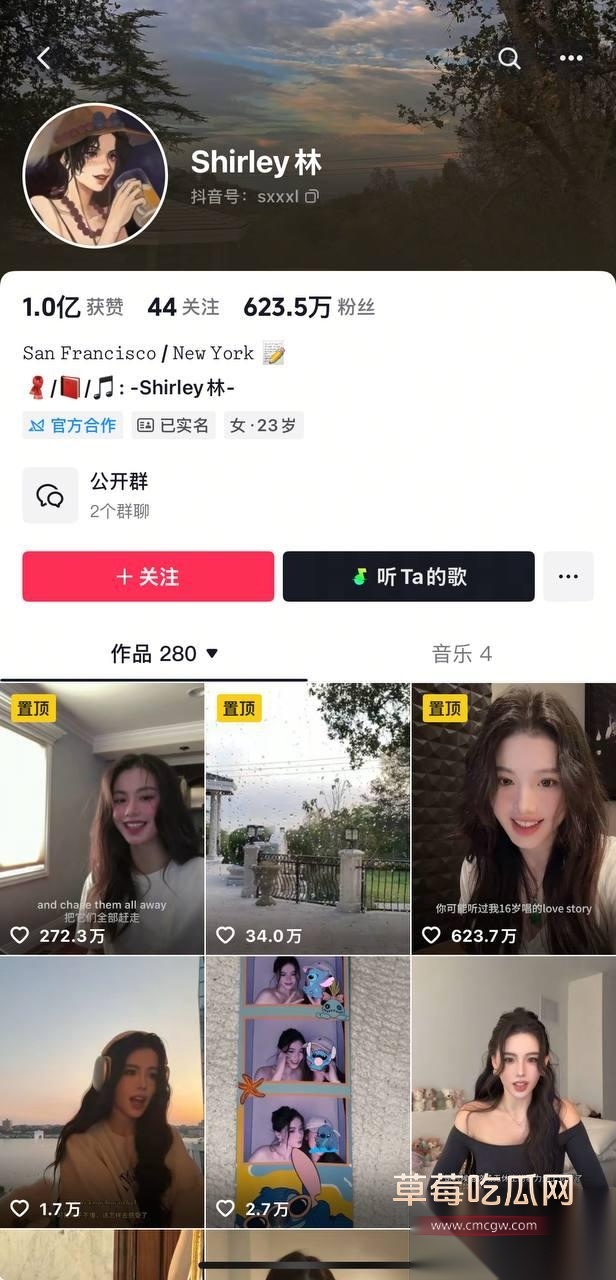This screenshot has width=616, height=1280.
Task: View the 623.5万 粉丝 followers list
Action: 308,307
